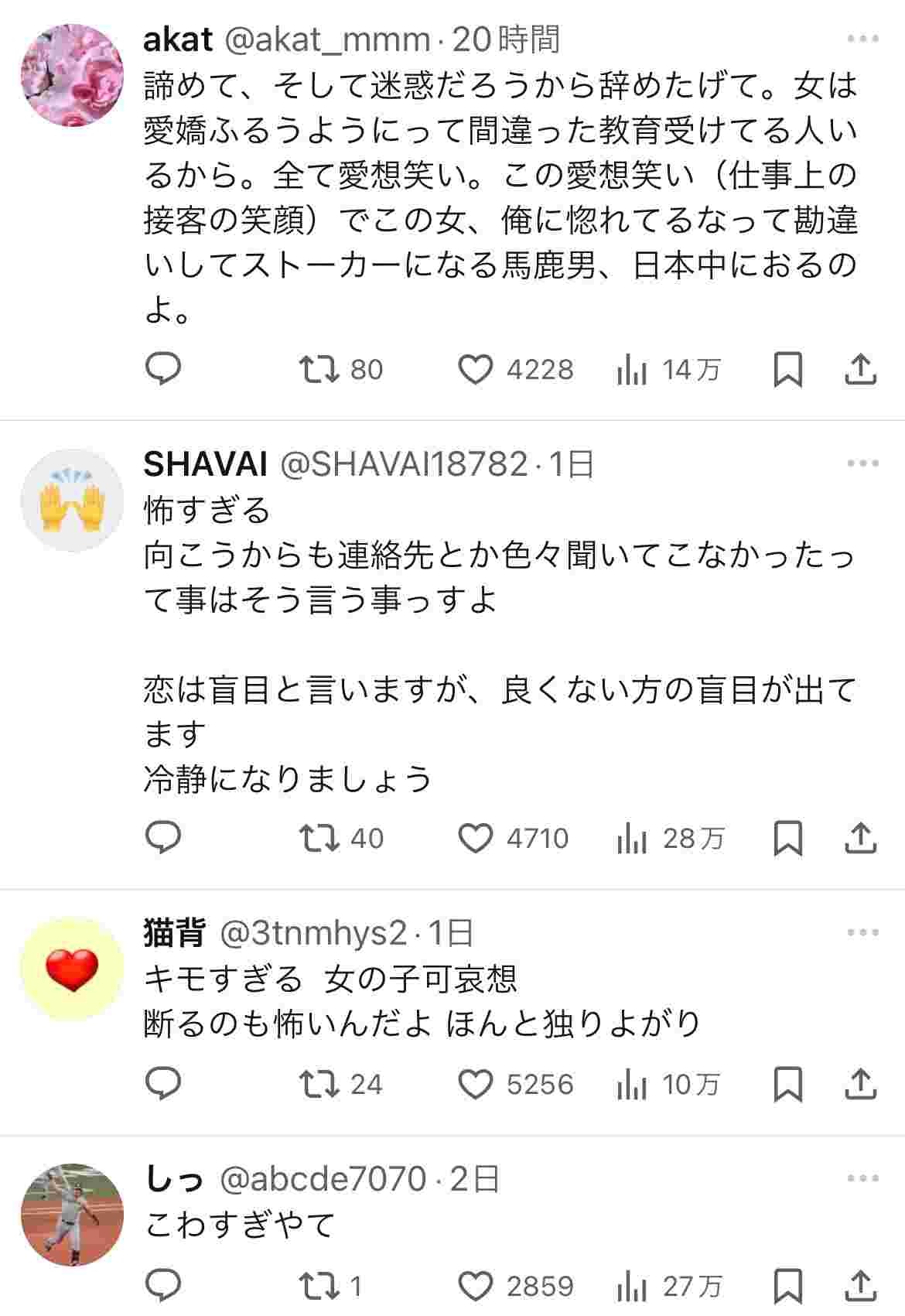The image size is (905, 1316).
Task: Reply to しっ's tweet
Action: 163,1286
